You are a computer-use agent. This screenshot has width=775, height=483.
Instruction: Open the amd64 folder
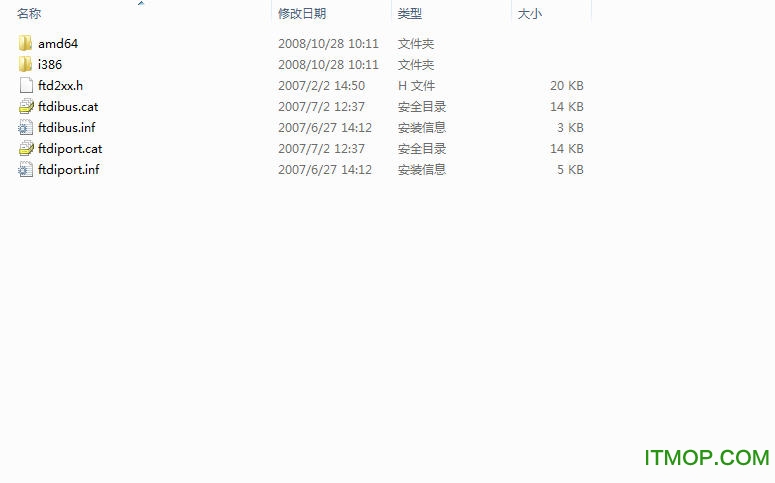coord(58,44)
